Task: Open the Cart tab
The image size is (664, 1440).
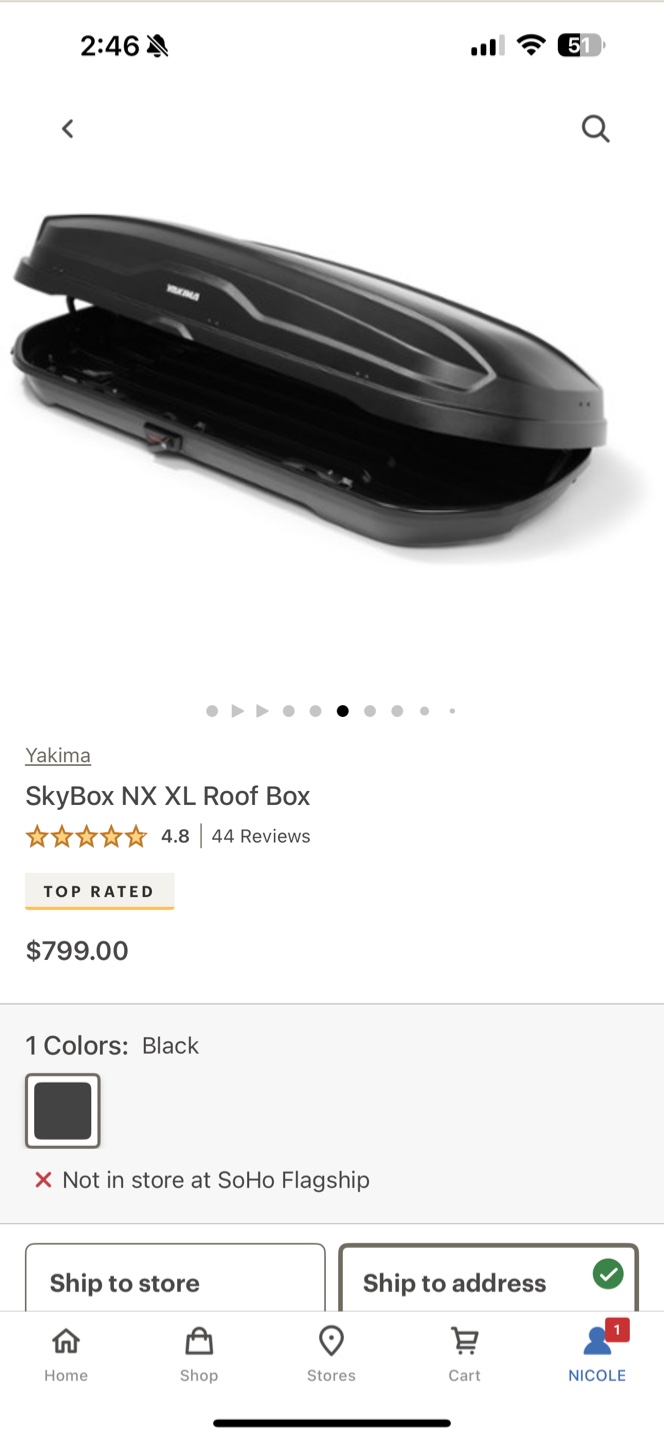Action: (x=464, y=1355)
